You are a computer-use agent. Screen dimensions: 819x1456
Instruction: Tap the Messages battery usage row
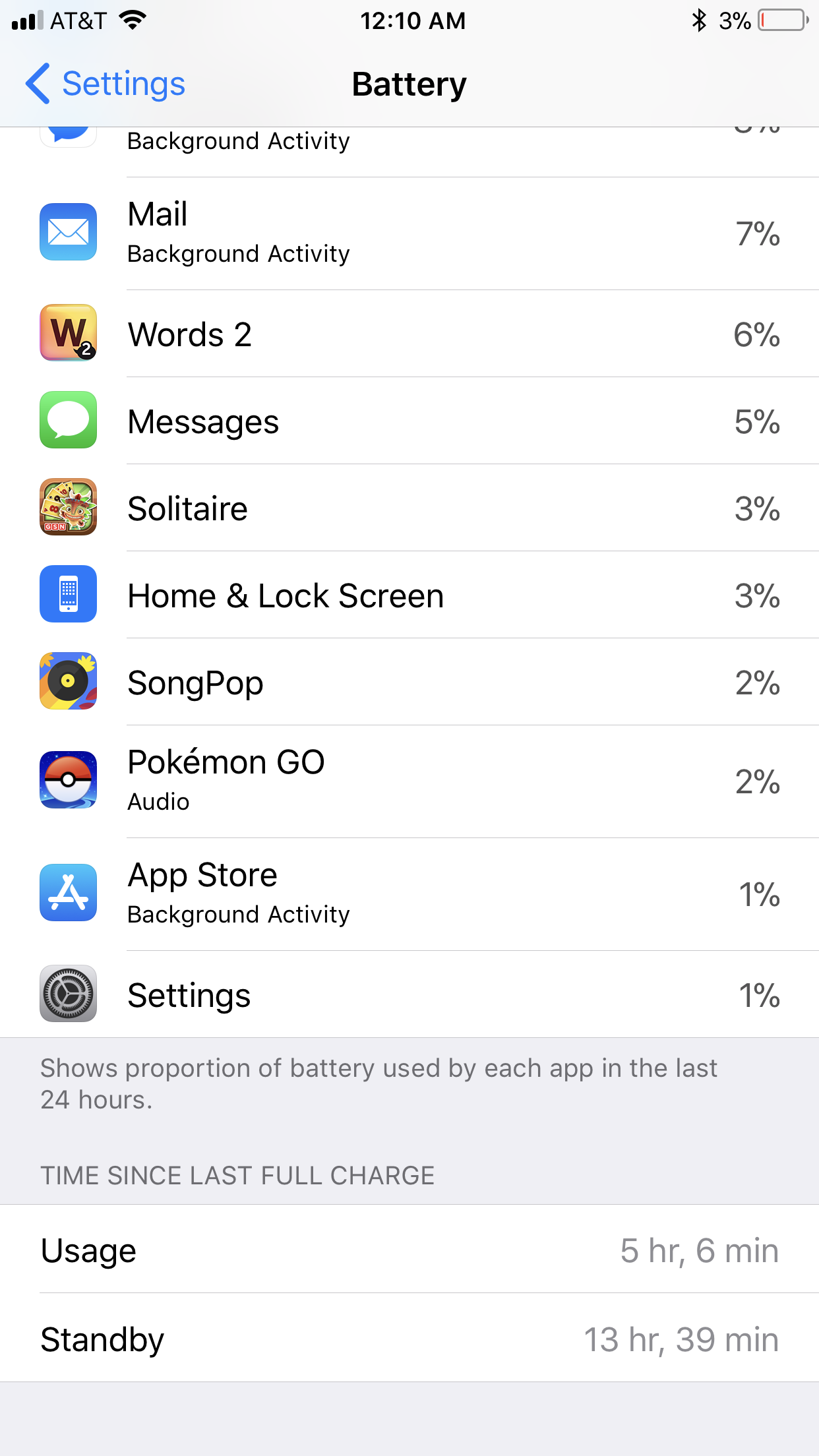tap(409, 421)
